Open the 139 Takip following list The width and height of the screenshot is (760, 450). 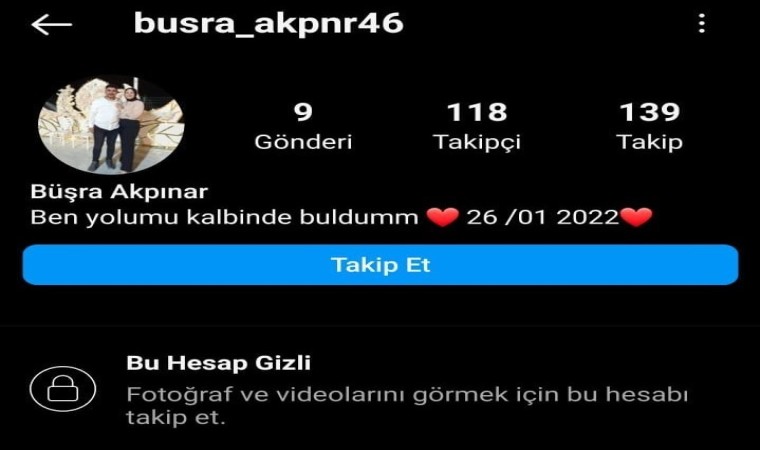tap(649, 126)
